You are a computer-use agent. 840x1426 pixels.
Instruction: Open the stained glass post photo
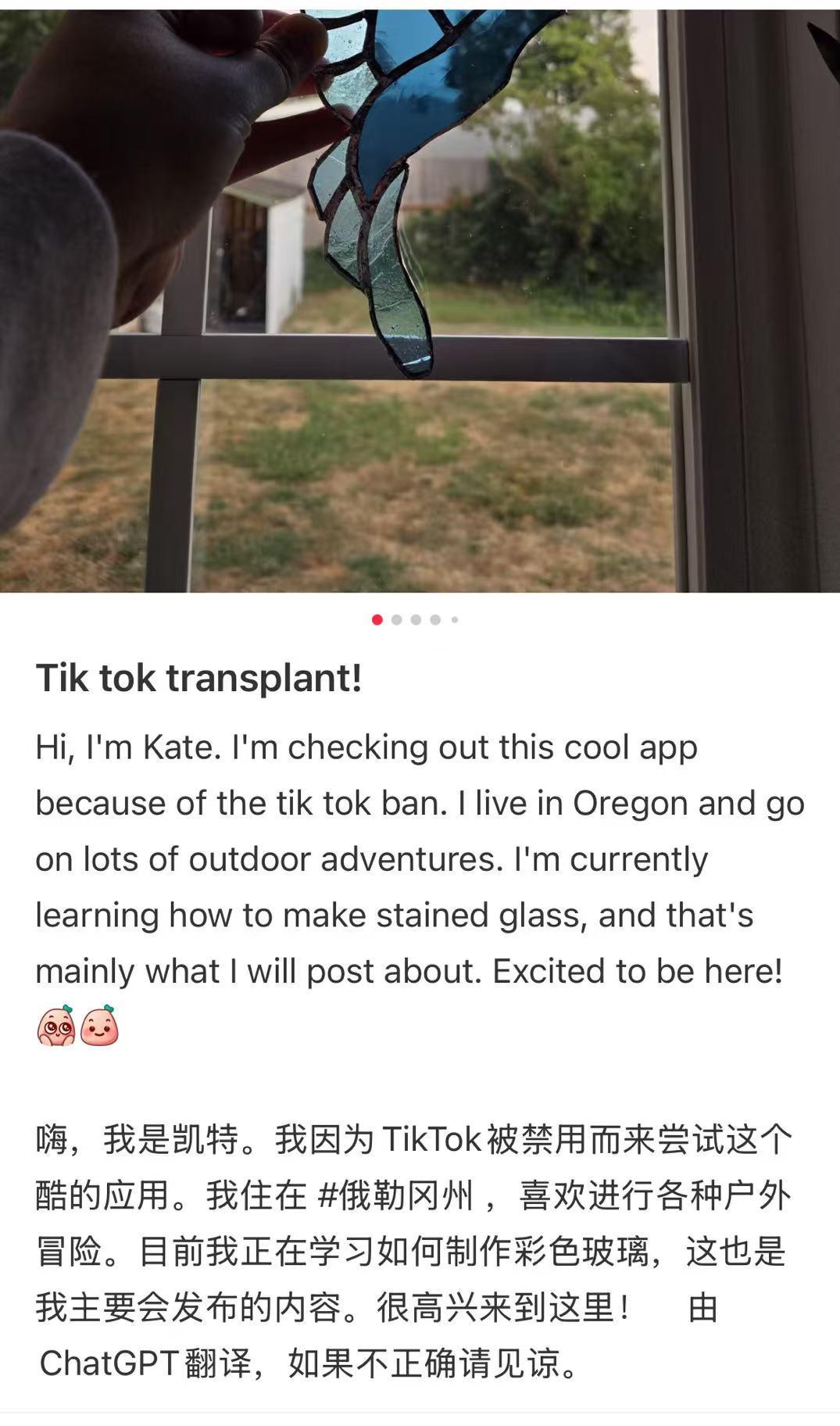coord(420,297)
